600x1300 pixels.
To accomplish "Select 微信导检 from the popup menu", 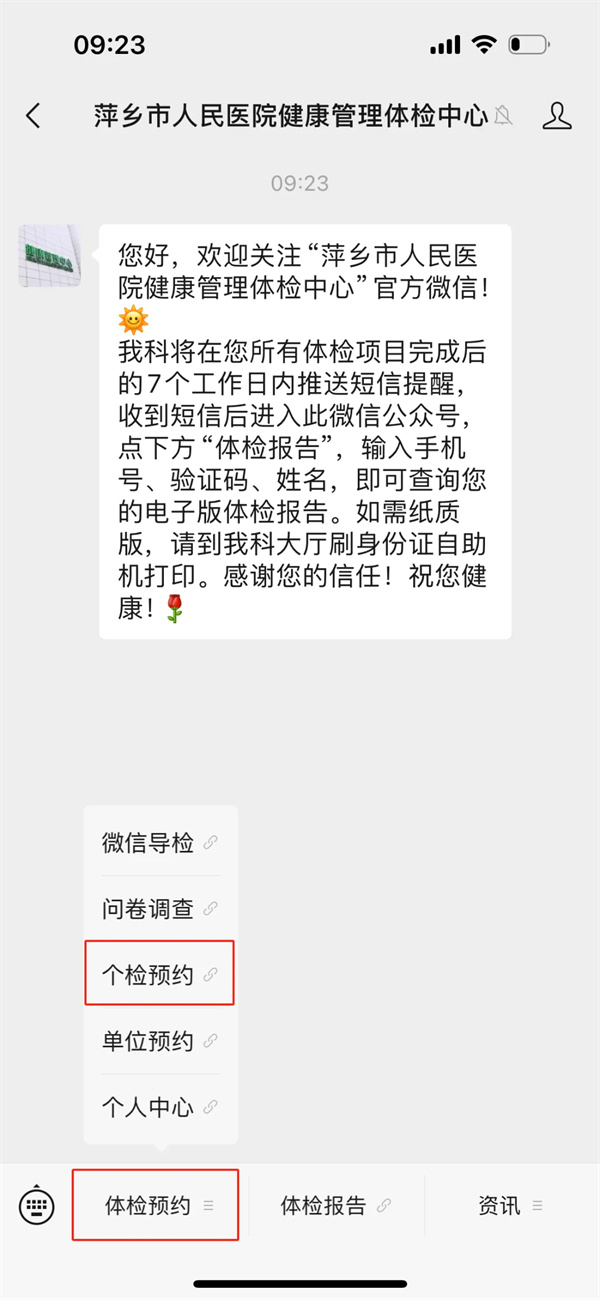I will point(160,842).
